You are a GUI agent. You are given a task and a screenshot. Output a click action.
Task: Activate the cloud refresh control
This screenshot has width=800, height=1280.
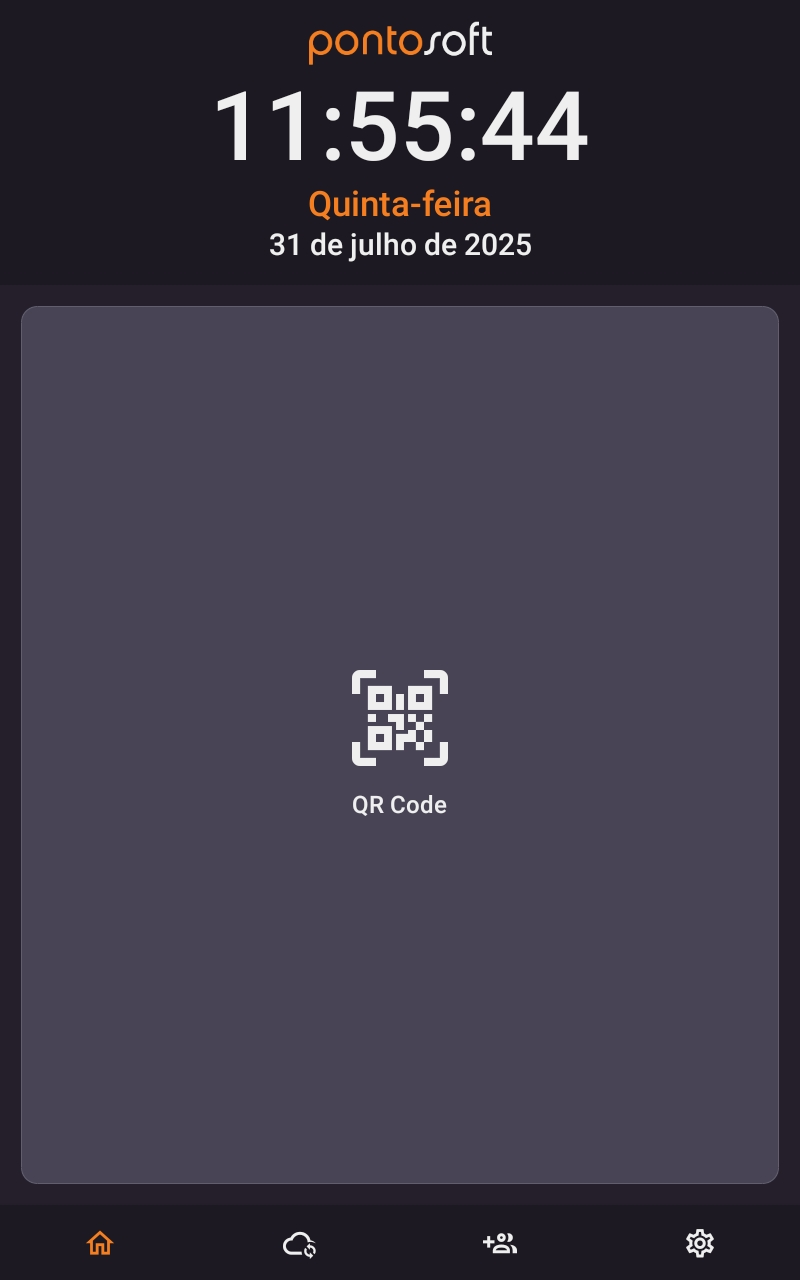pos(300,1242)
